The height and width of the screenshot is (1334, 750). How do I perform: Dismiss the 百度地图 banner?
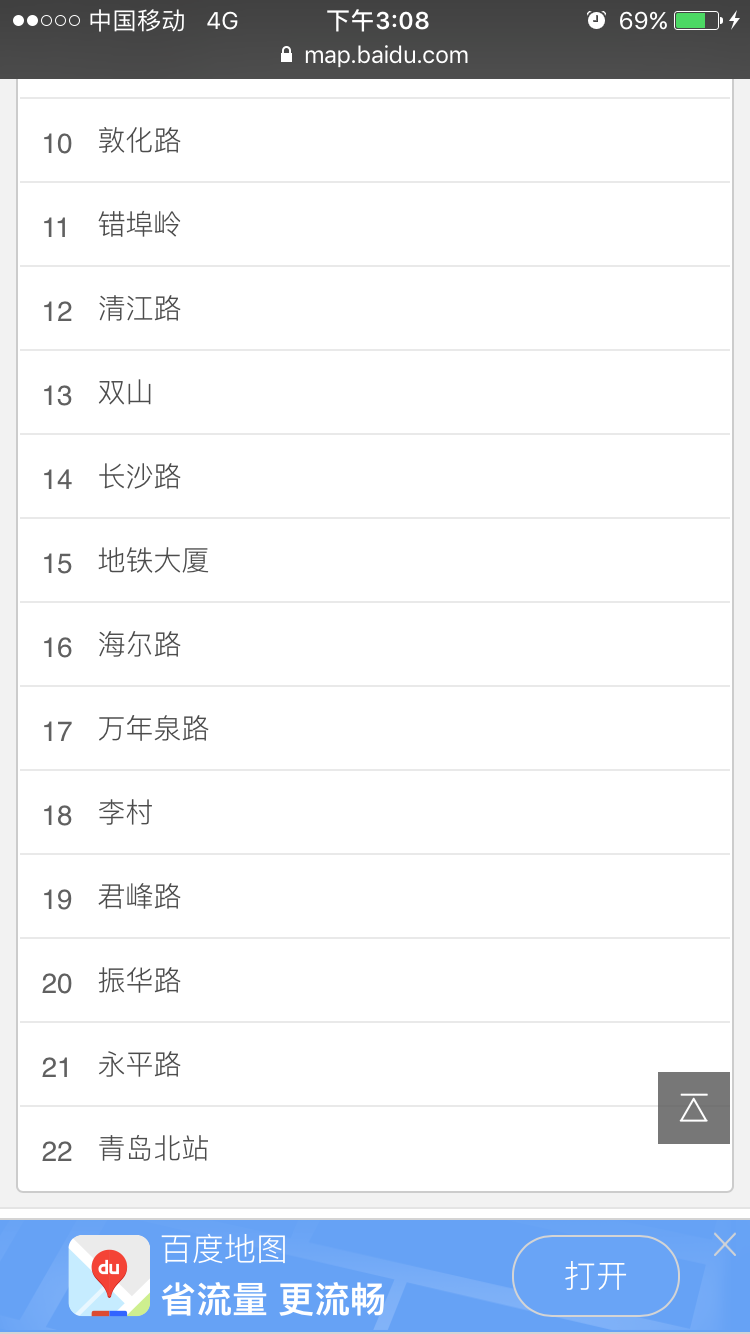725,1245
